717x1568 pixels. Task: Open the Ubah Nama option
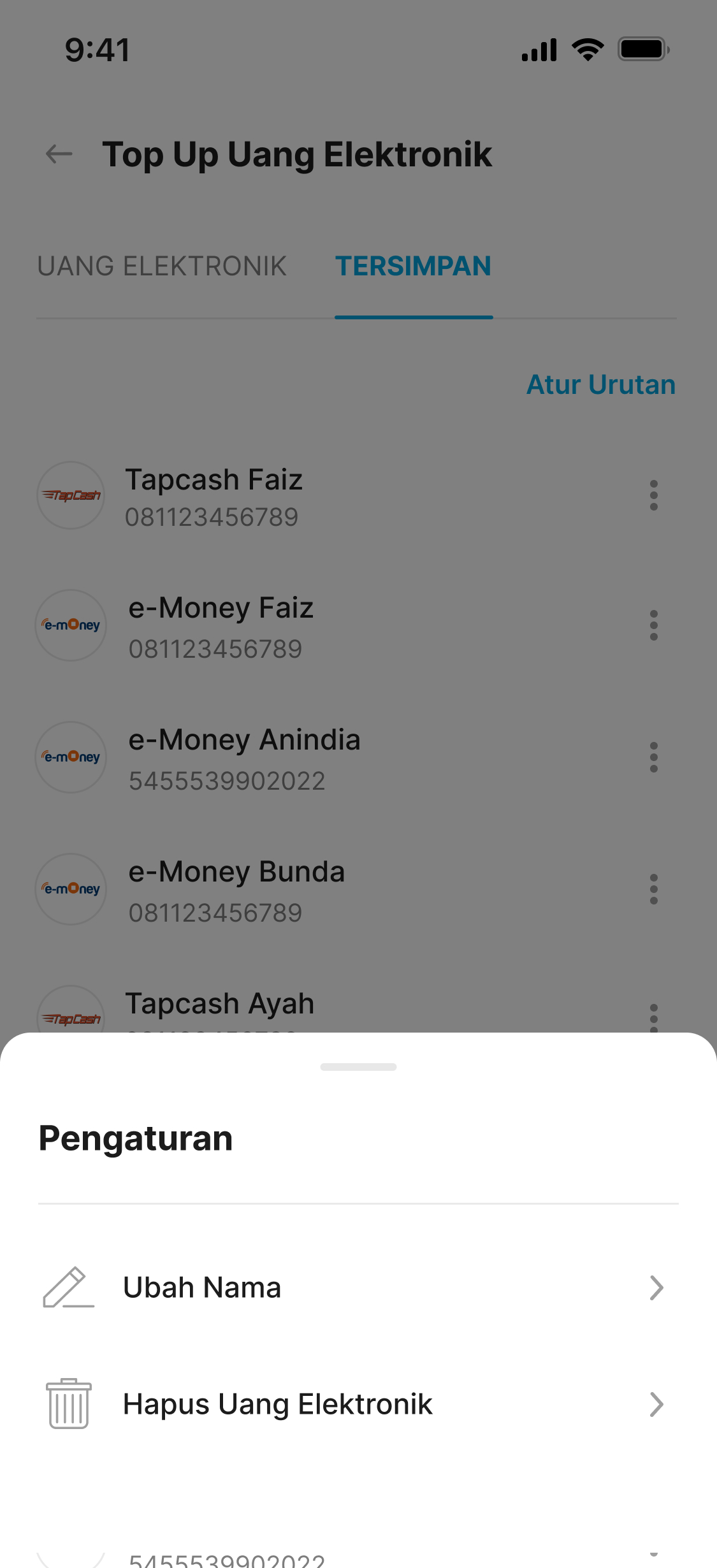pyautogui.click(x=358, y=1288)
